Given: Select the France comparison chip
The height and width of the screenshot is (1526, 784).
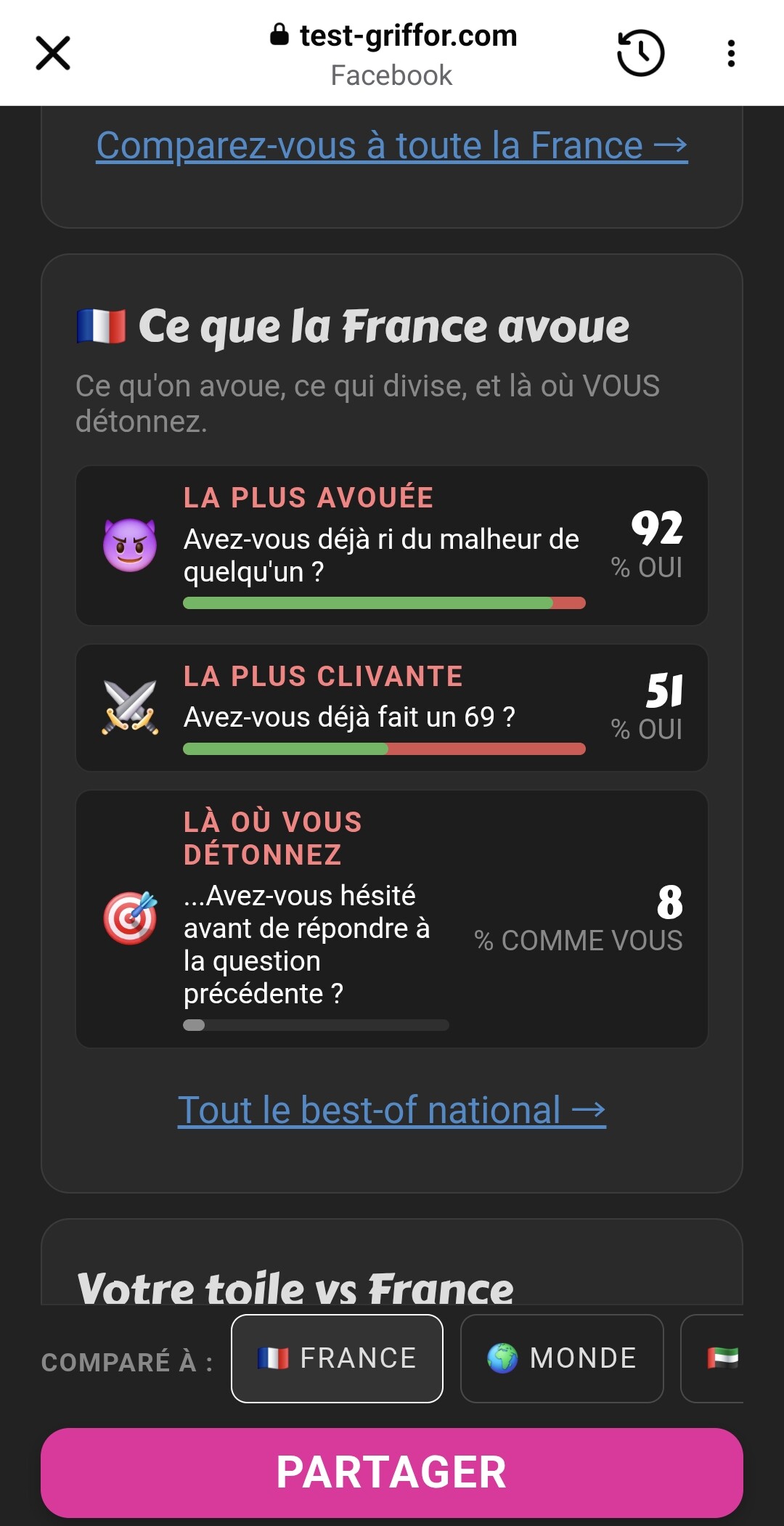Looking at the screenshot, I should 337,1358.
